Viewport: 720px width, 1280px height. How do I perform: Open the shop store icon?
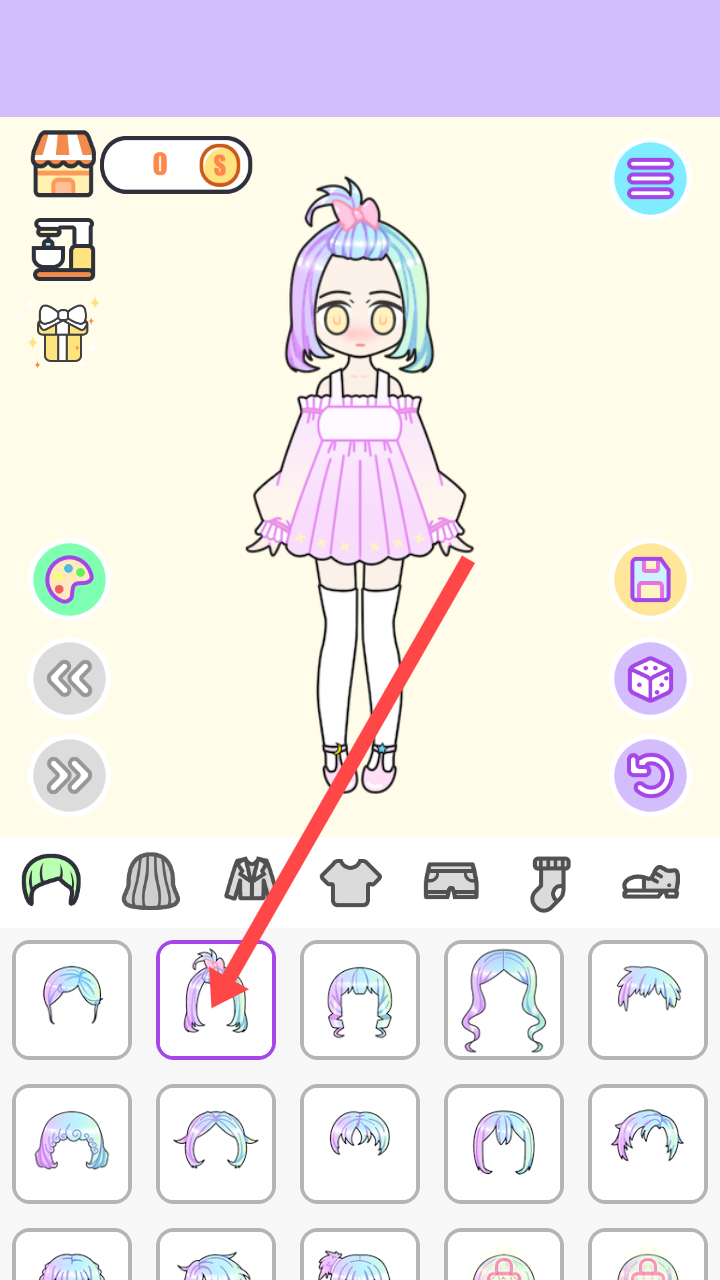point(63,164)
